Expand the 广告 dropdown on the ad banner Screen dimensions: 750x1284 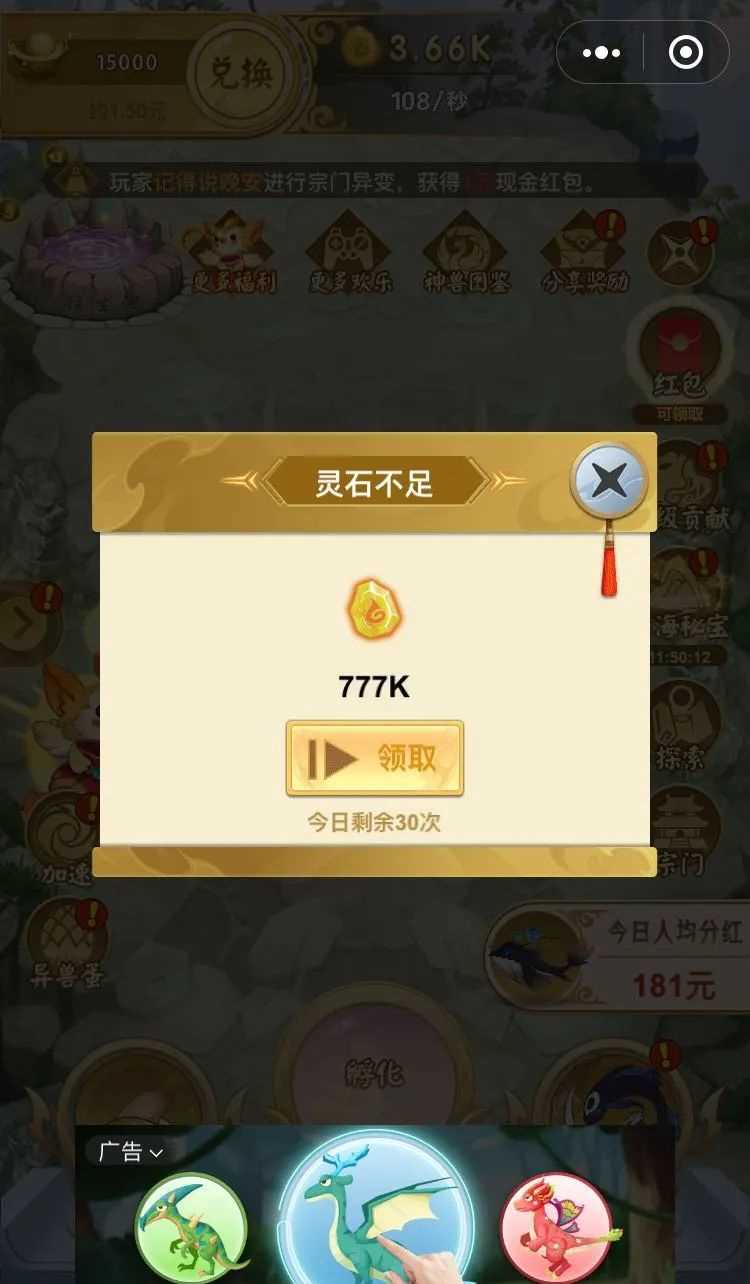click(x=130, y=1152)
